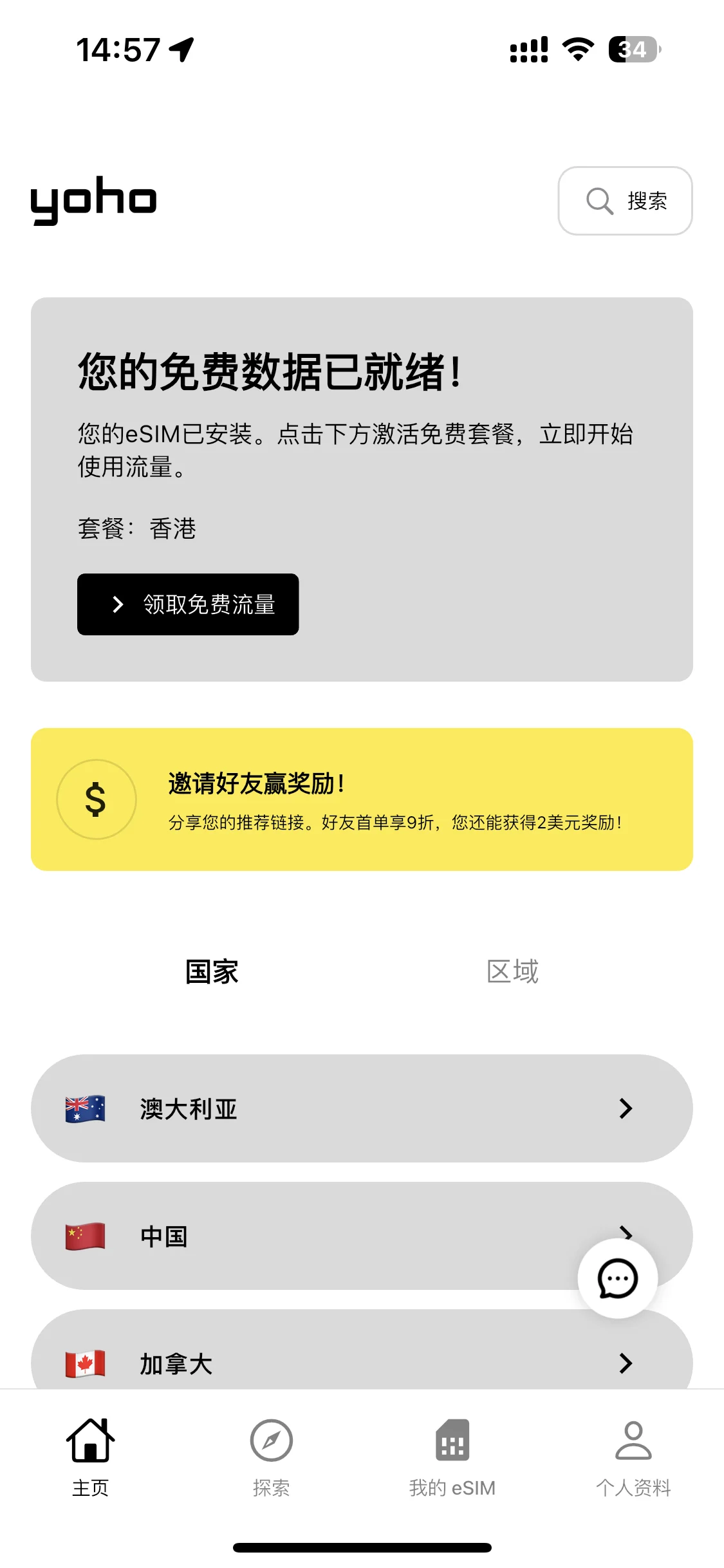724x1568 pixels.
Task: Open the 澳大利亚 country row
Action: 362,1108
